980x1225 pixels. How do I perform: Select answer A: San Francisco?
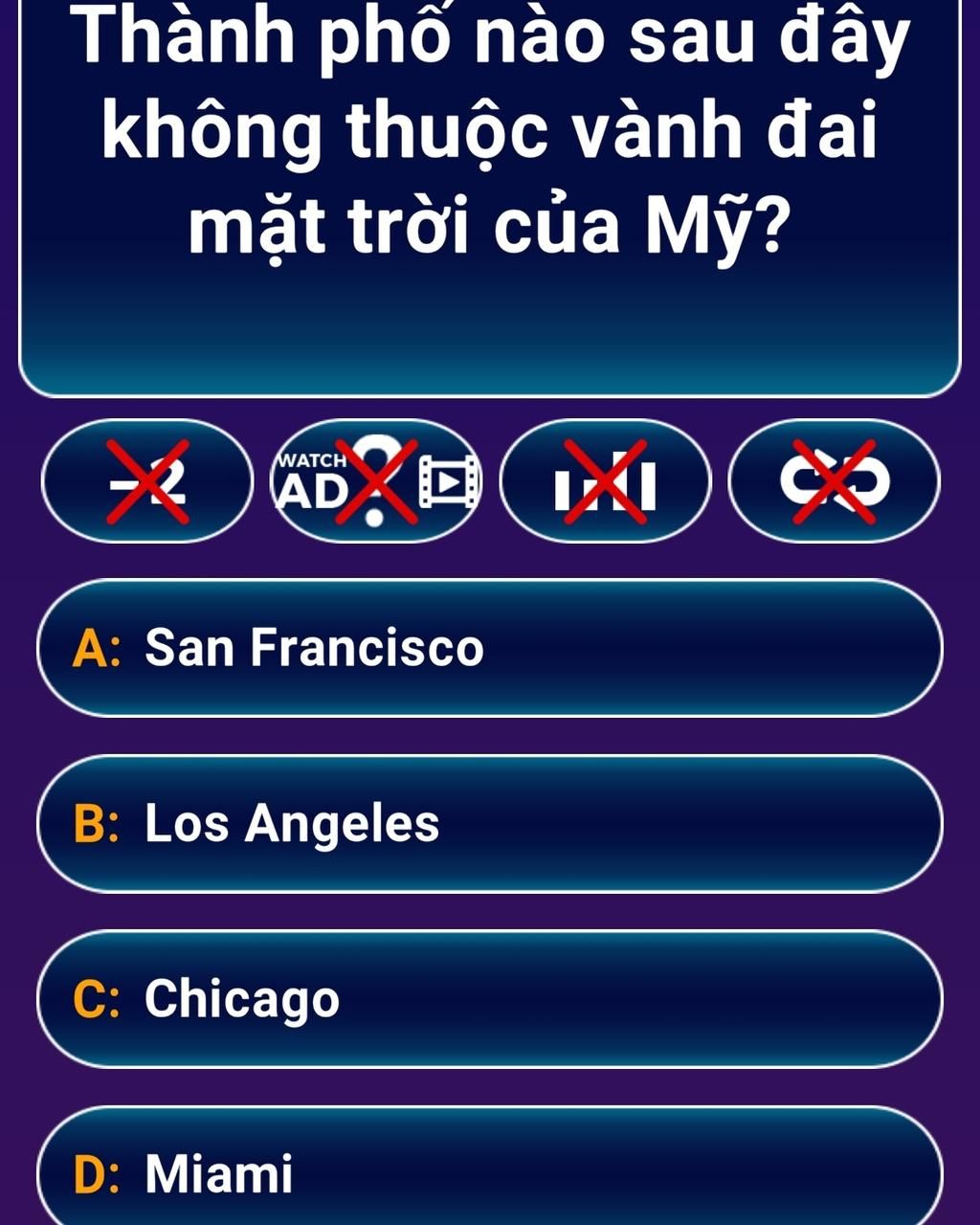coord(490,648)
